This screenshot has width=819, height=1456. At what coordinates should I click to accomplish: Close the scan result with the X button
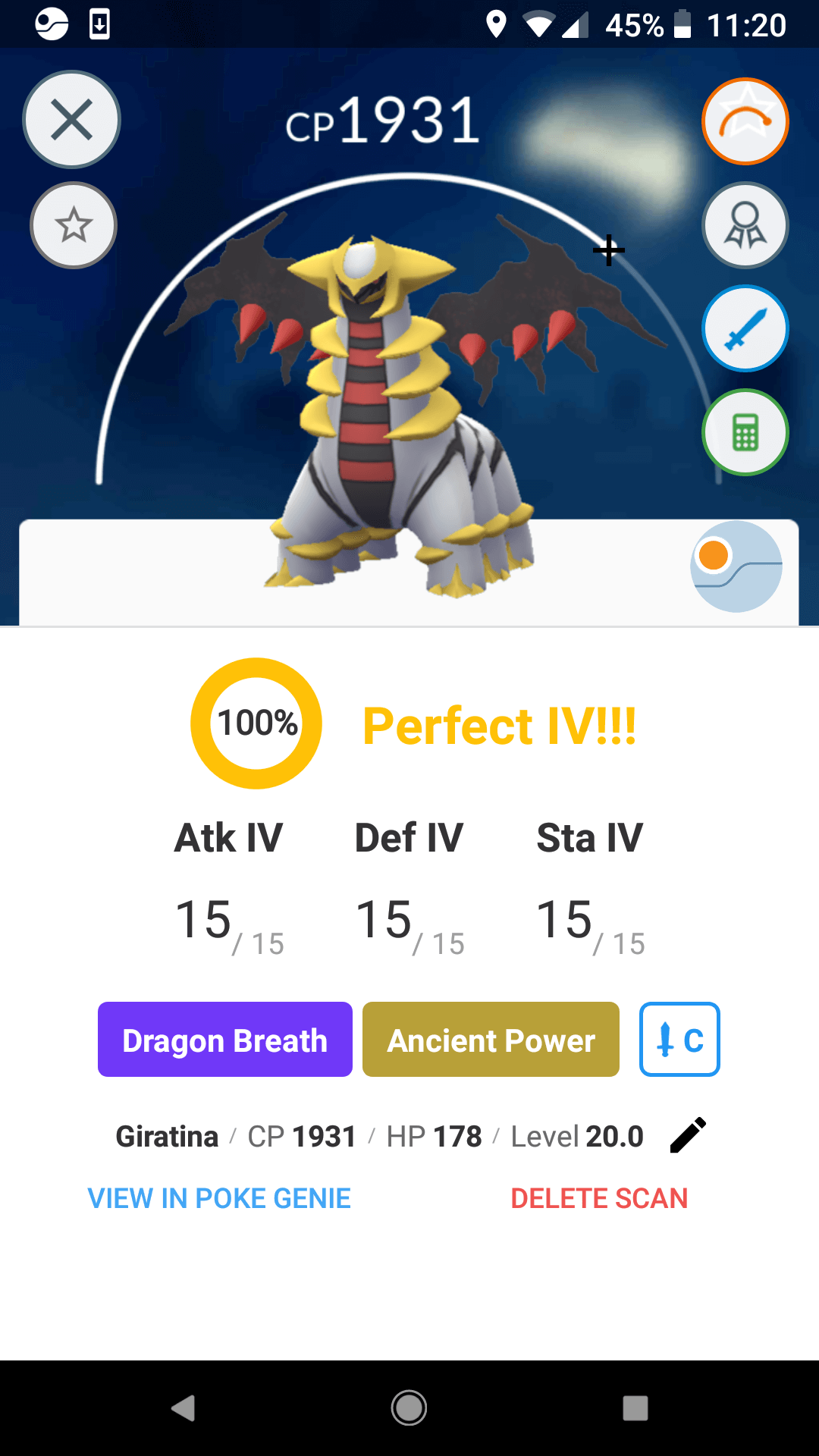coord(72,120)
